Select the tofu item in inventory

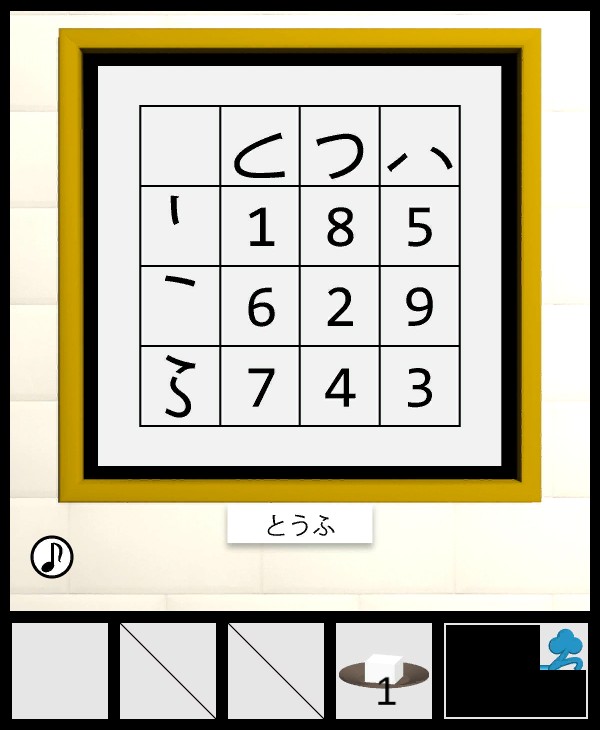tap(384, 671)
